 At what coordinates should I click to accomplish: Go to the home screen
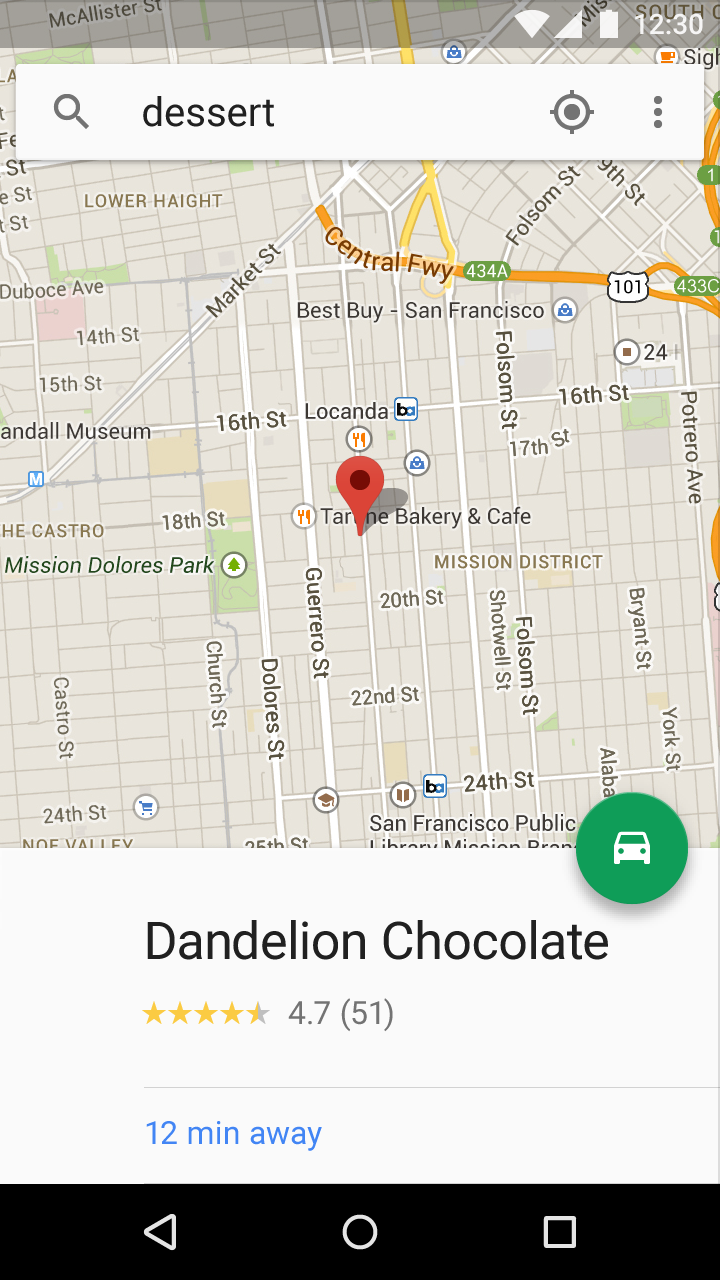pos(360,1232)
